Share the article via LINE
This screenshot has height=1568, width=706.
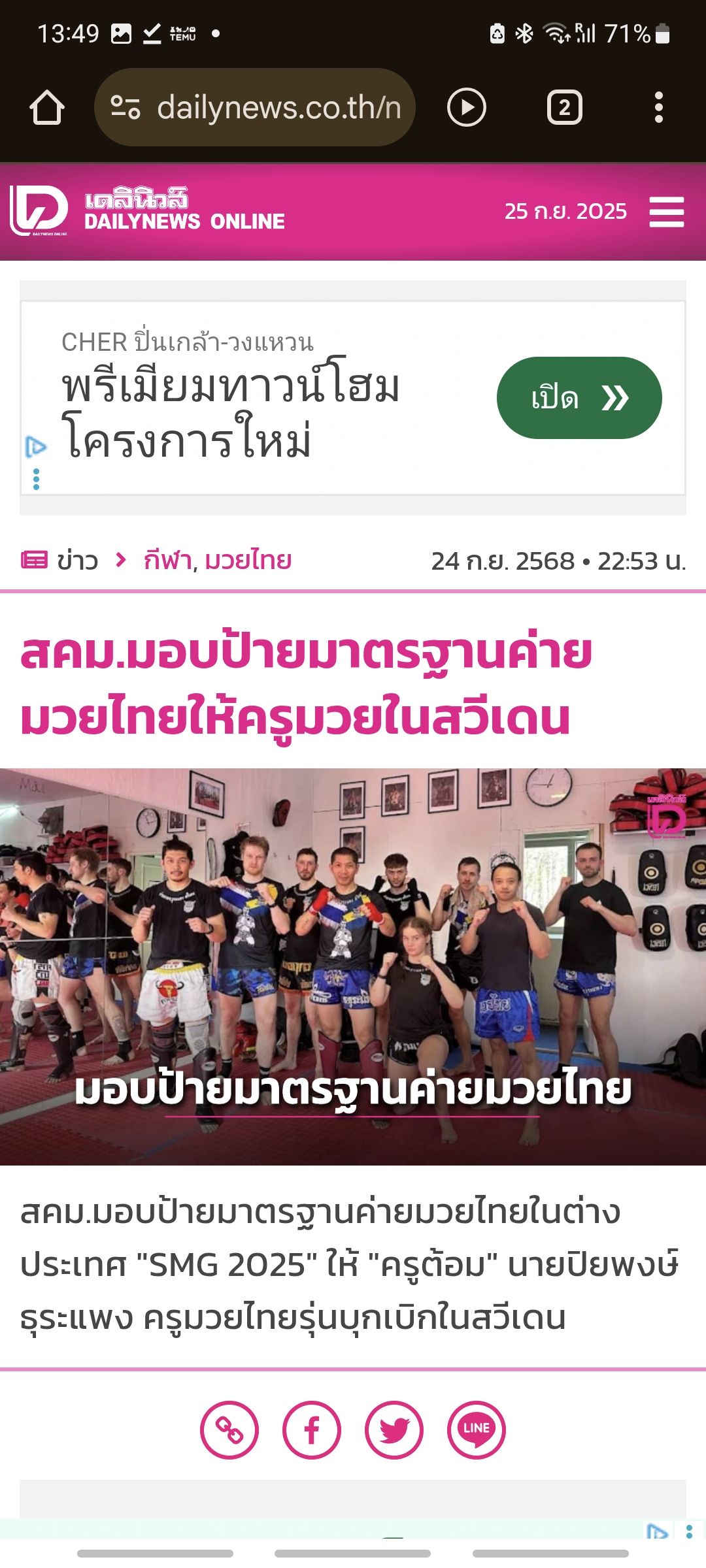(x=477, y=1430)
